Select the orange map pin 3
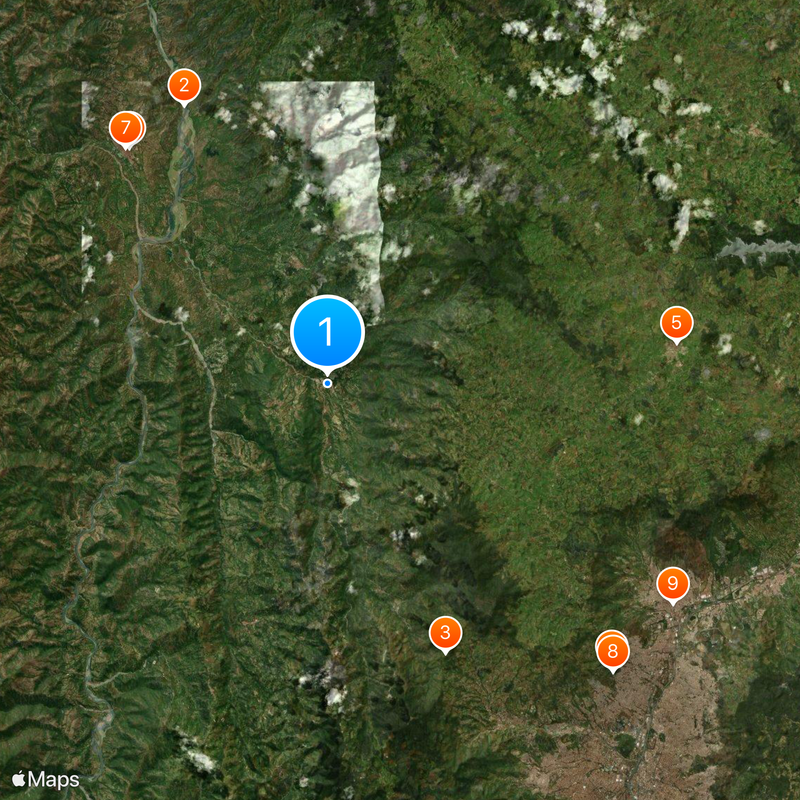Viewport: 800px width, 800px height. point(445,633)
